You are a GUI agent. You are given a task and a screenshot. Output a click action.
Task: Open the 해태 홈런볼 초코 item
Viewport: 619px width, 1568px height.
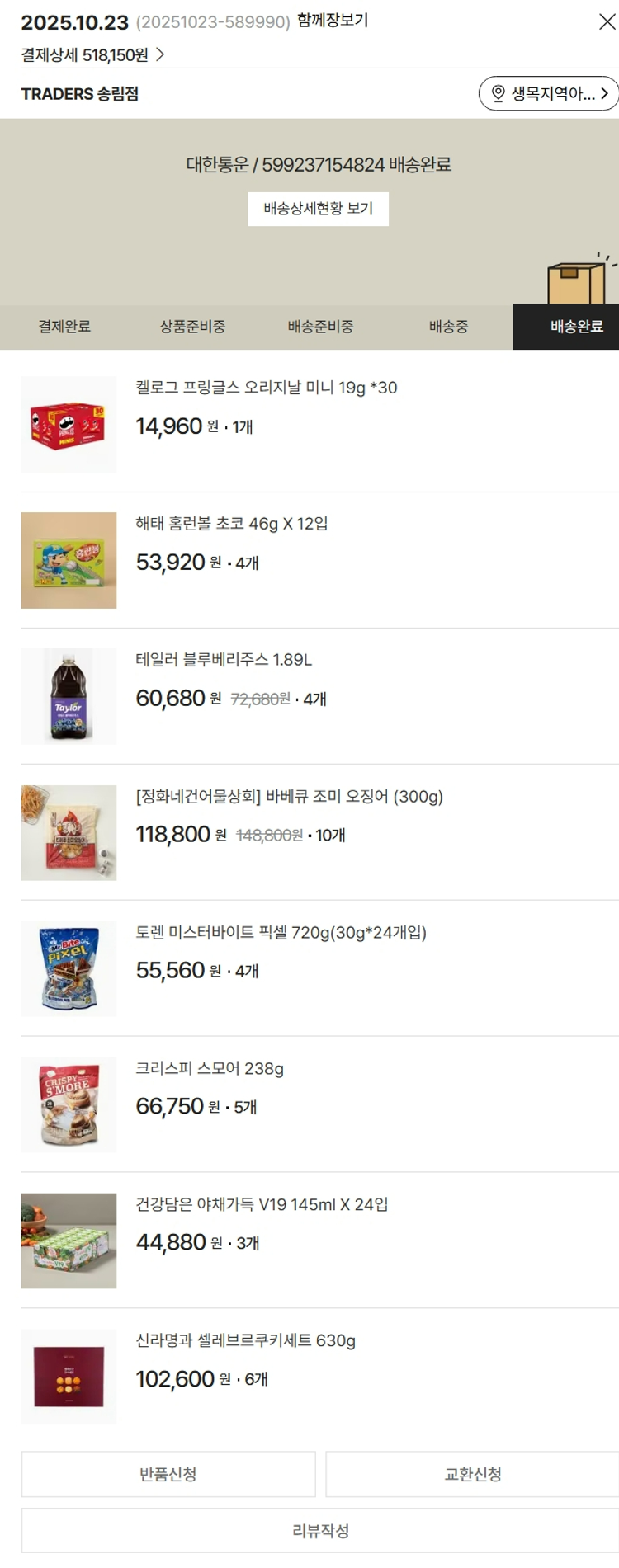231,524
